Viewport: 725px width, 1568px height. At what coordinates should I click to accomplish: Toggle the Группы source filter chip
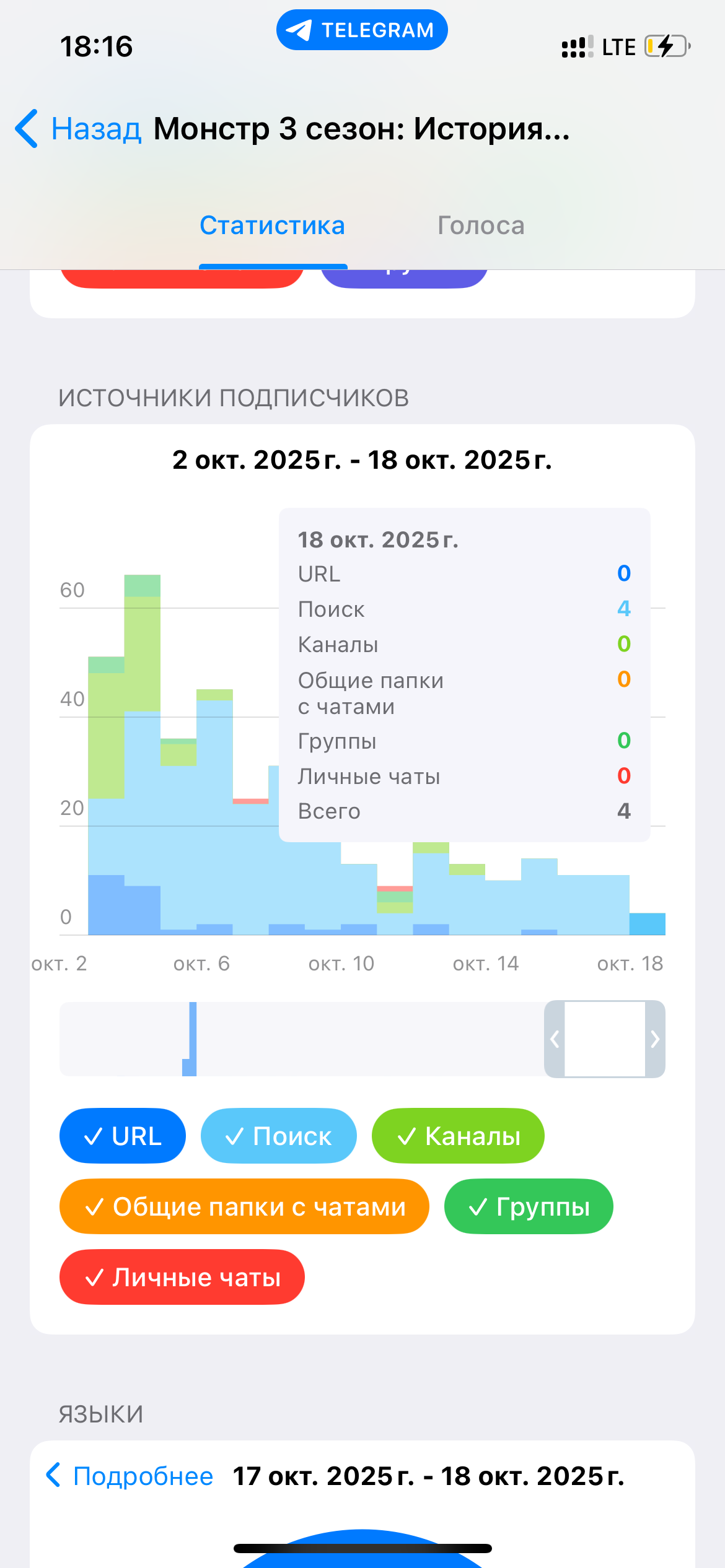click(528, 1206)
